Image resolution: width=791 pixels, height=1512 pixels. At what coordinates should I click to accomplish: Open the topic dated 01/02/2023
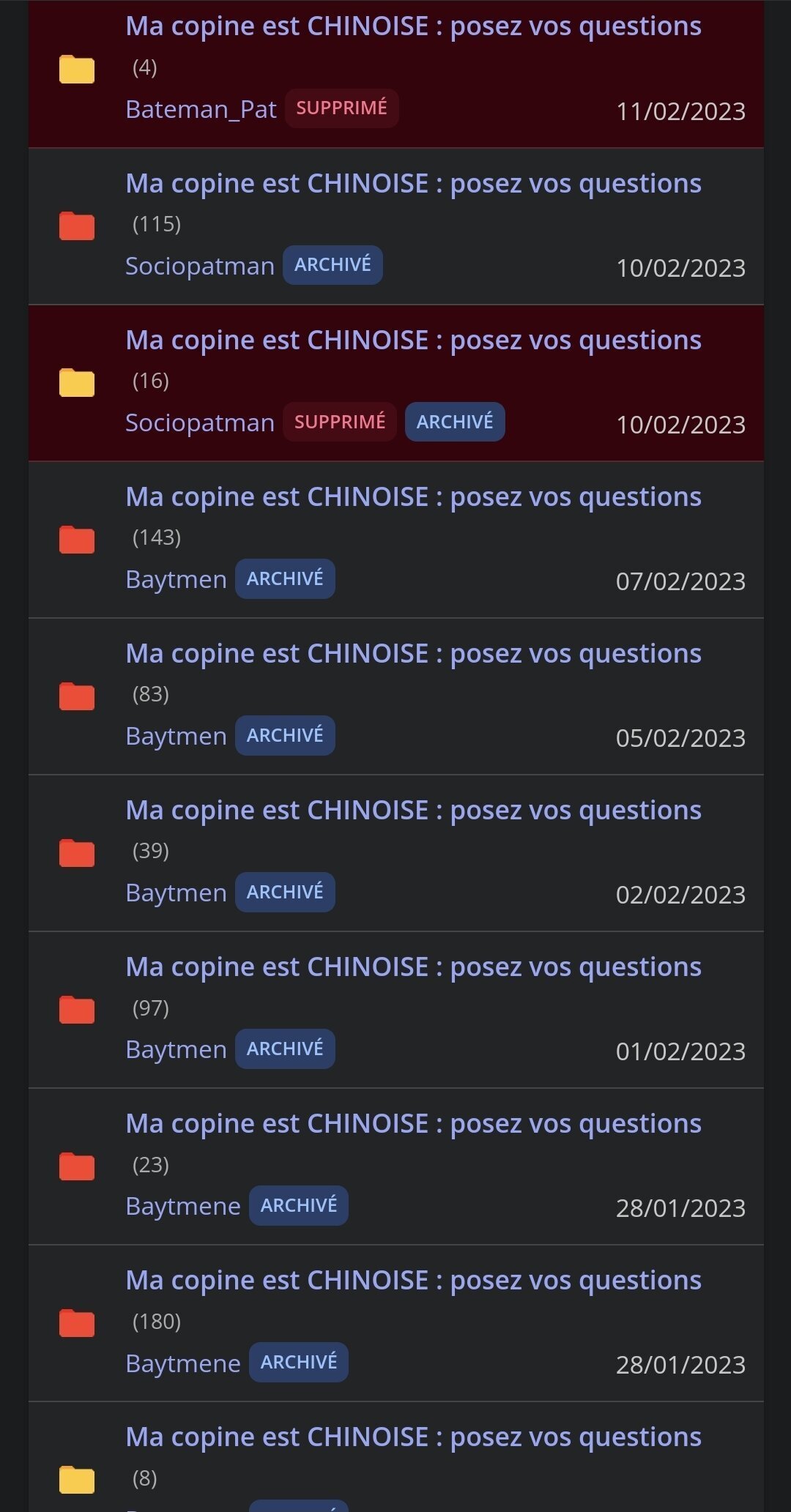pos(413,967)
